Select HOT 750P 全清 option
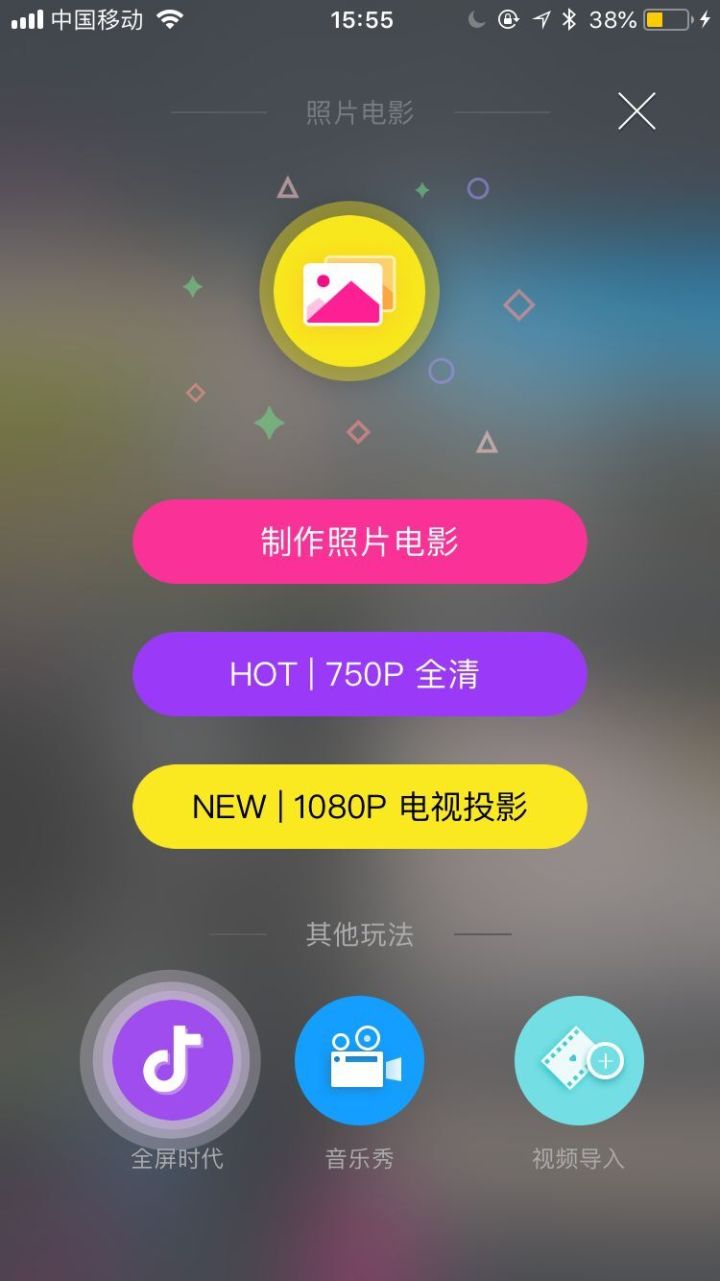720x1281 pixels. tap(359, 674)
